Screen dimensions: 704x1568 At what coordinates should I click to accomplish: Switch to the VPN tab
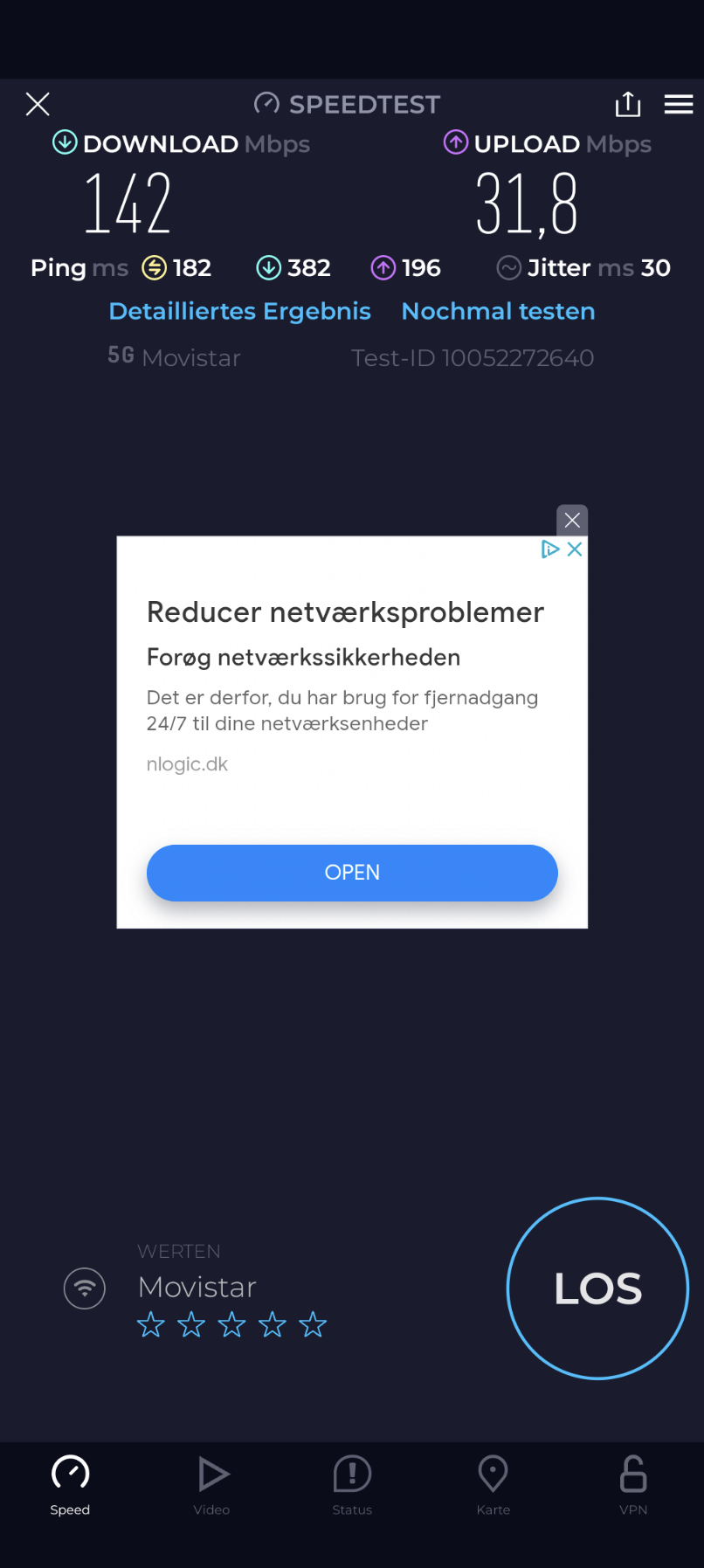[633, 1483]
